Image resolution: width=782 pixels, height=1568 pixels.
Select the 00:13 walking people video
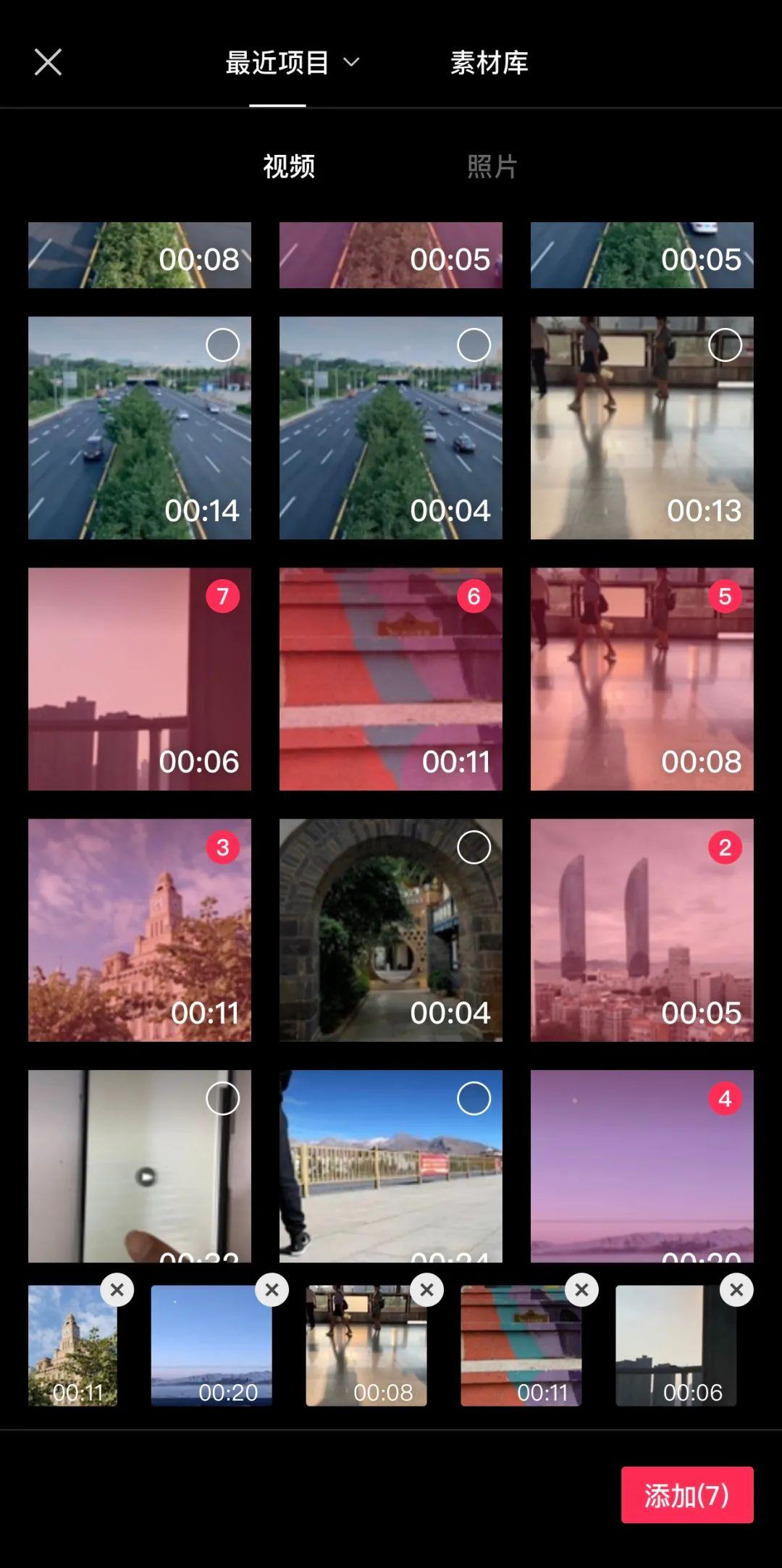click(x=725, y=345)
